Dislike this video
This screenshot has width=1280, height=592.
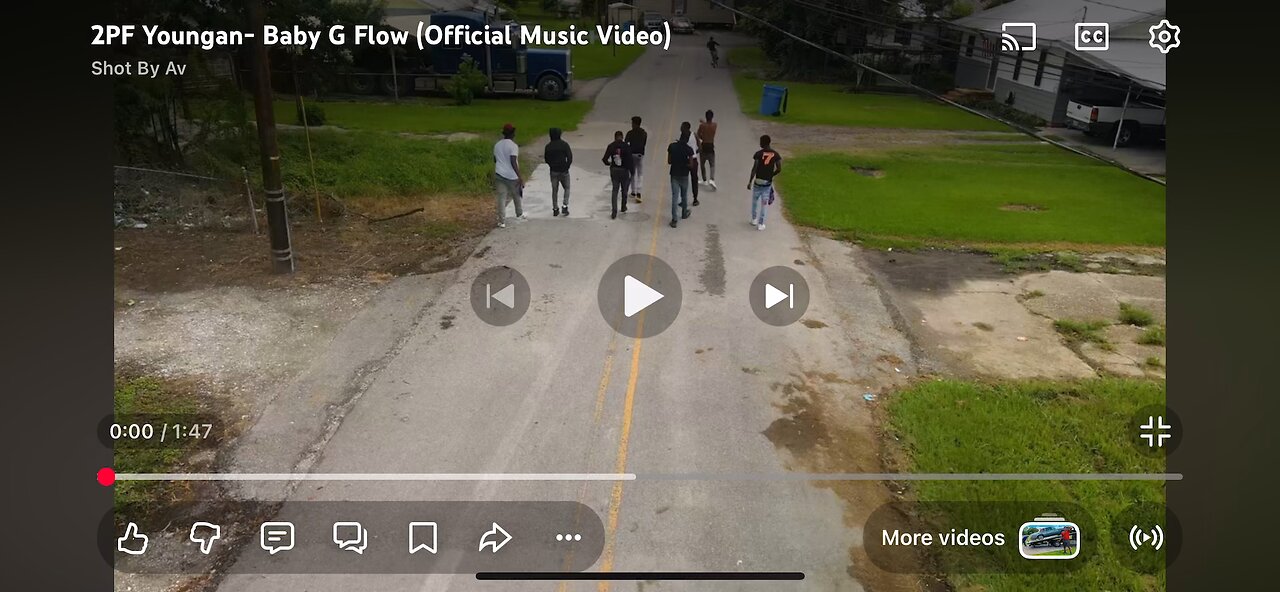(205, 538)
